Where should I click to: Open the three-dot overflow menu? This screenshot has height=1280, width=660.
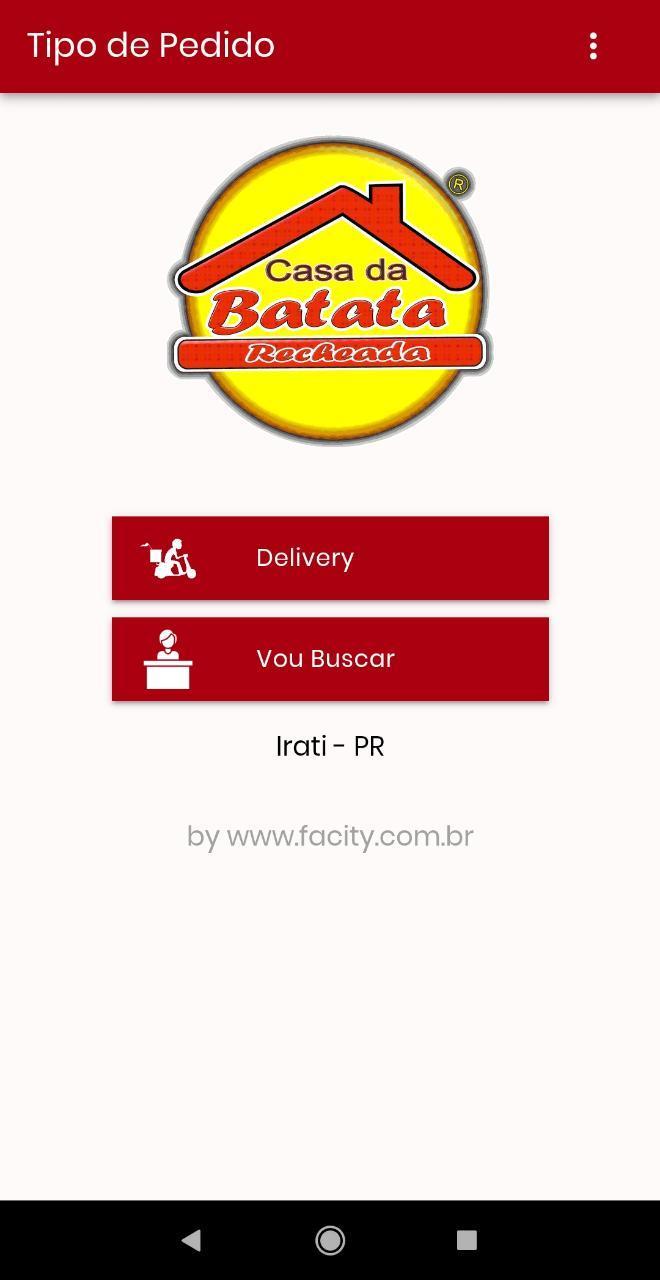tap(593, 46)
